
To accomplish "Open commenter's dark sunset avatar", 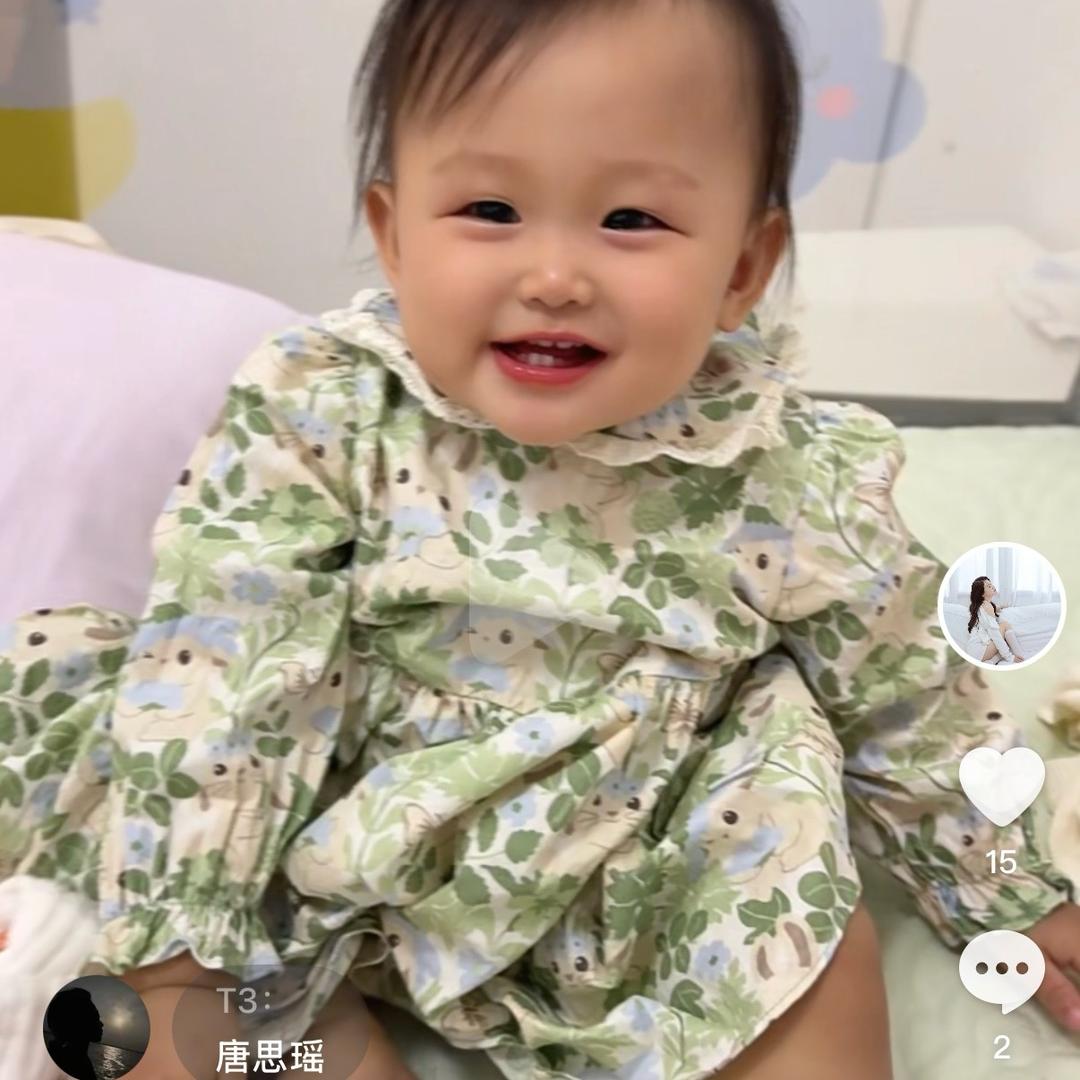I will [96, 1028].
